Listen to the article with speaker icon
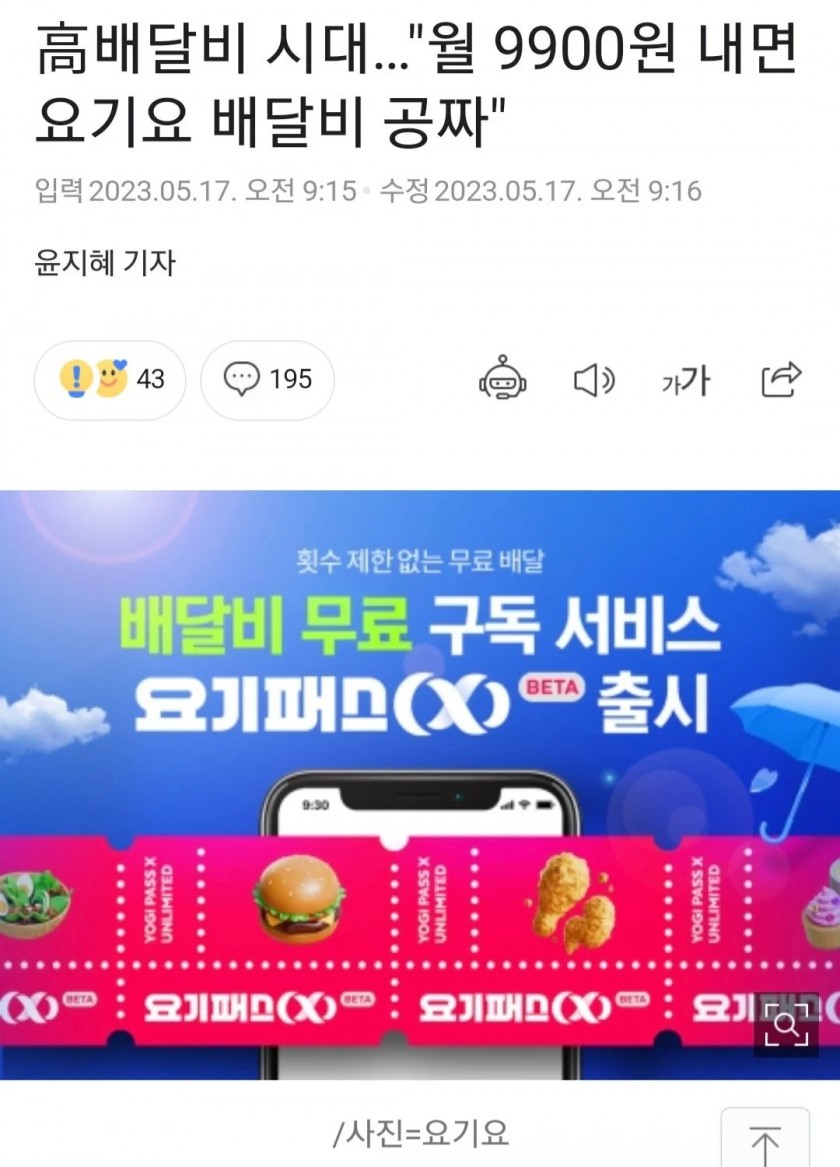This screenshot has height=1167, width=840. tap(593, 380)
